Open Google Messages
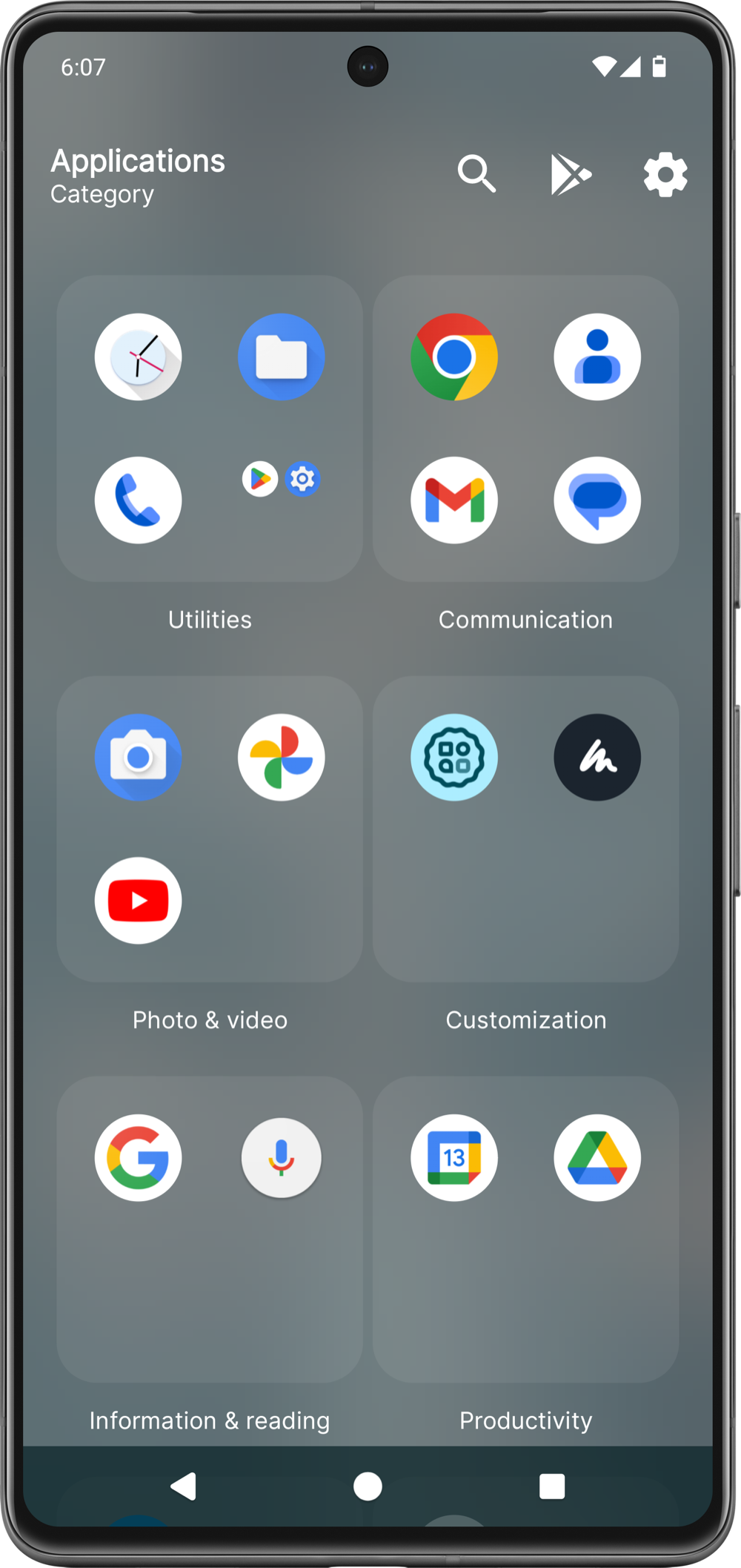This screenshot has height=1568, width=741. coord(597,500)
